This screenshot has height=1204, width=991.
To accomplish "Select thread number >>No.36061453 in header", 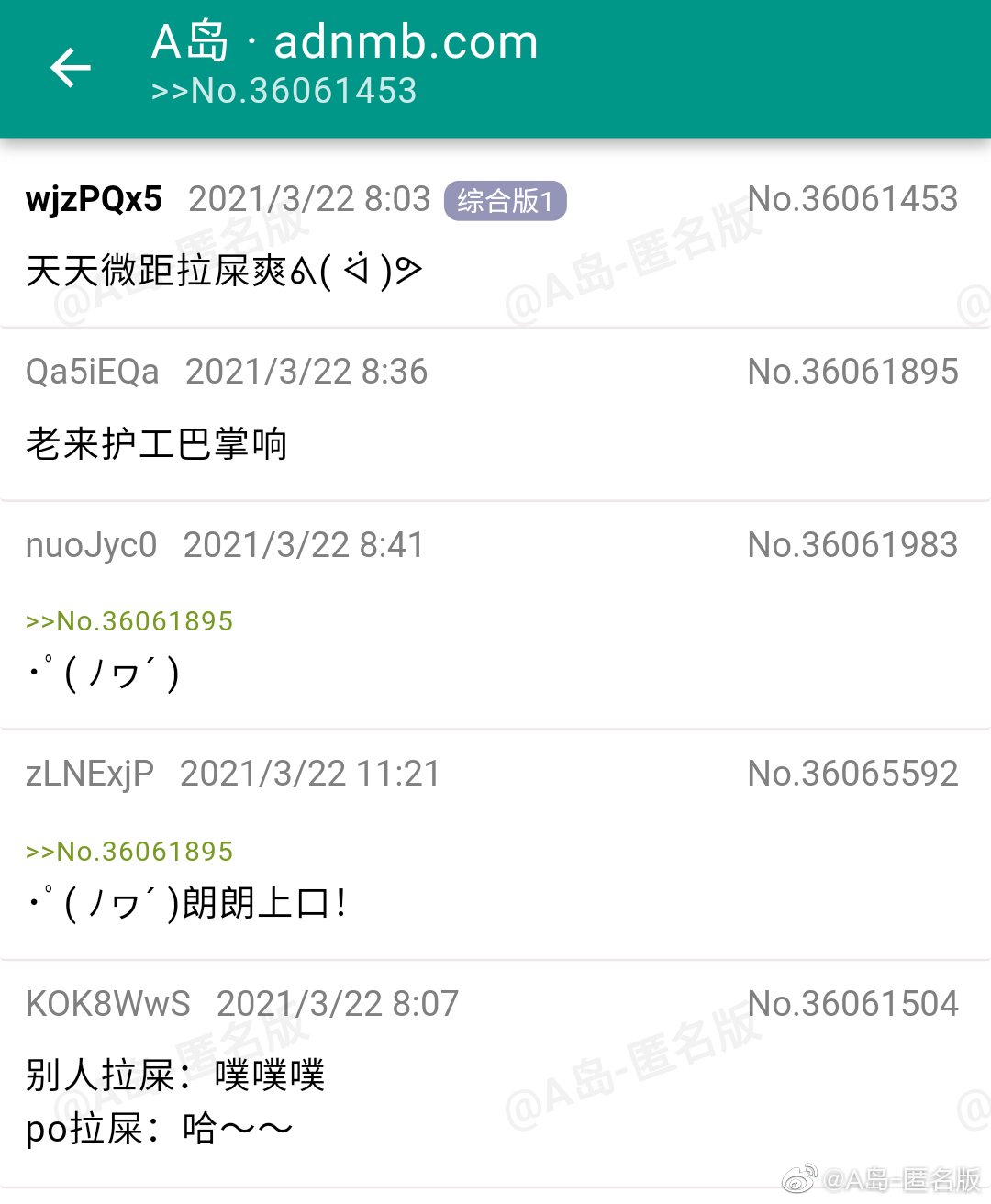I will [284, 90].
